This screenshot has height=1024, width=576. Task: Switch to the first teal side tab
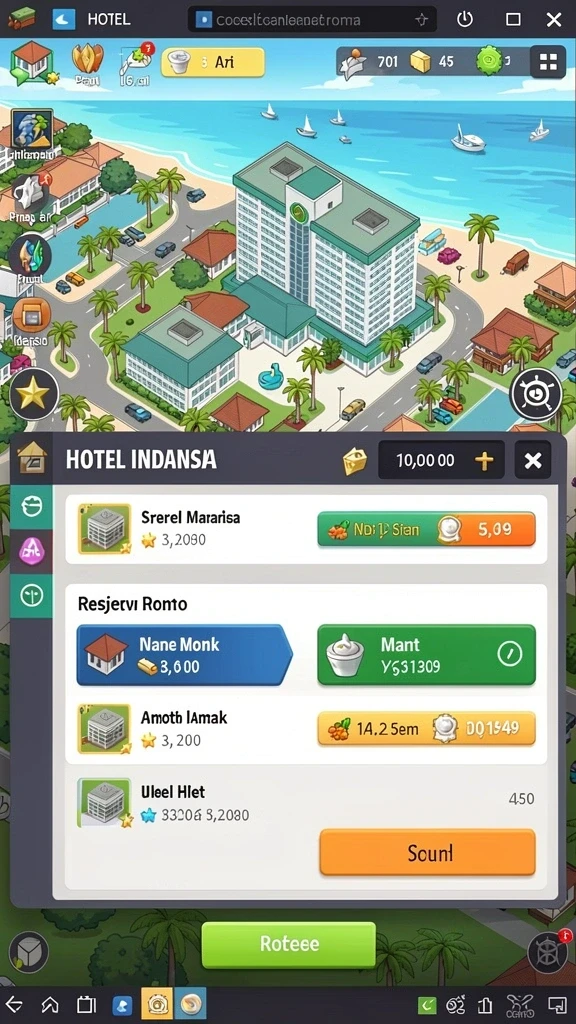[31, 507]
